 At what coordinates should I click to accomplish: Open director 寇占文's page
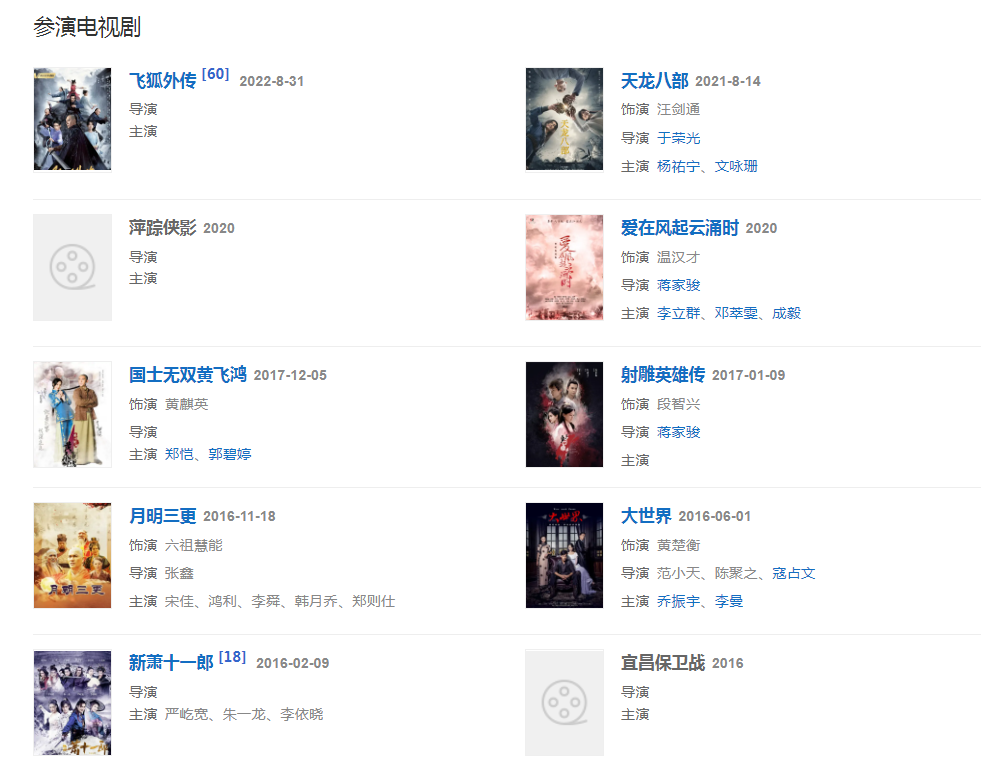[794, 573]
